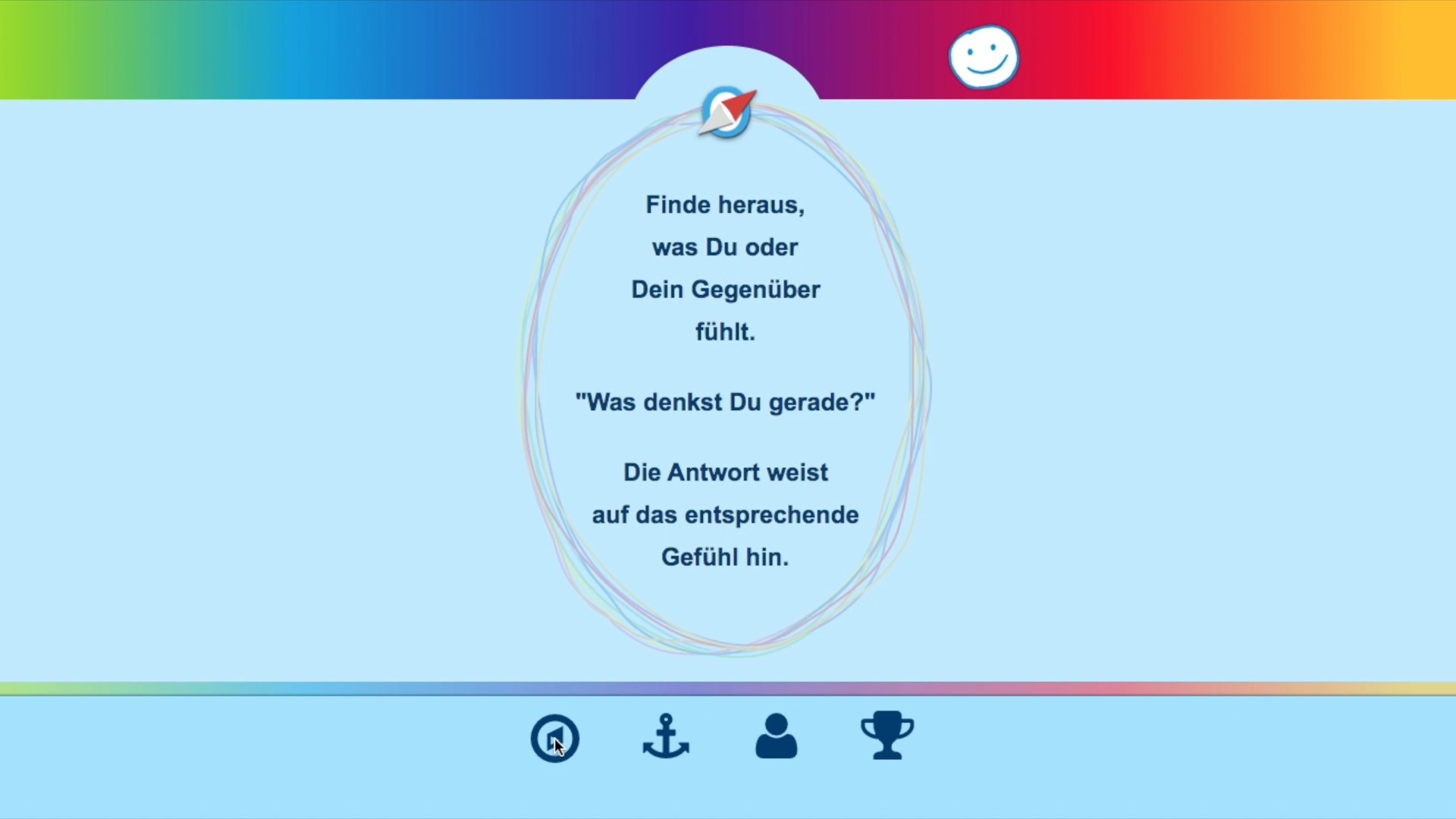Switch to the profile person tab
This screenshot has width=1456, height=819.
(x=776, y=736)
